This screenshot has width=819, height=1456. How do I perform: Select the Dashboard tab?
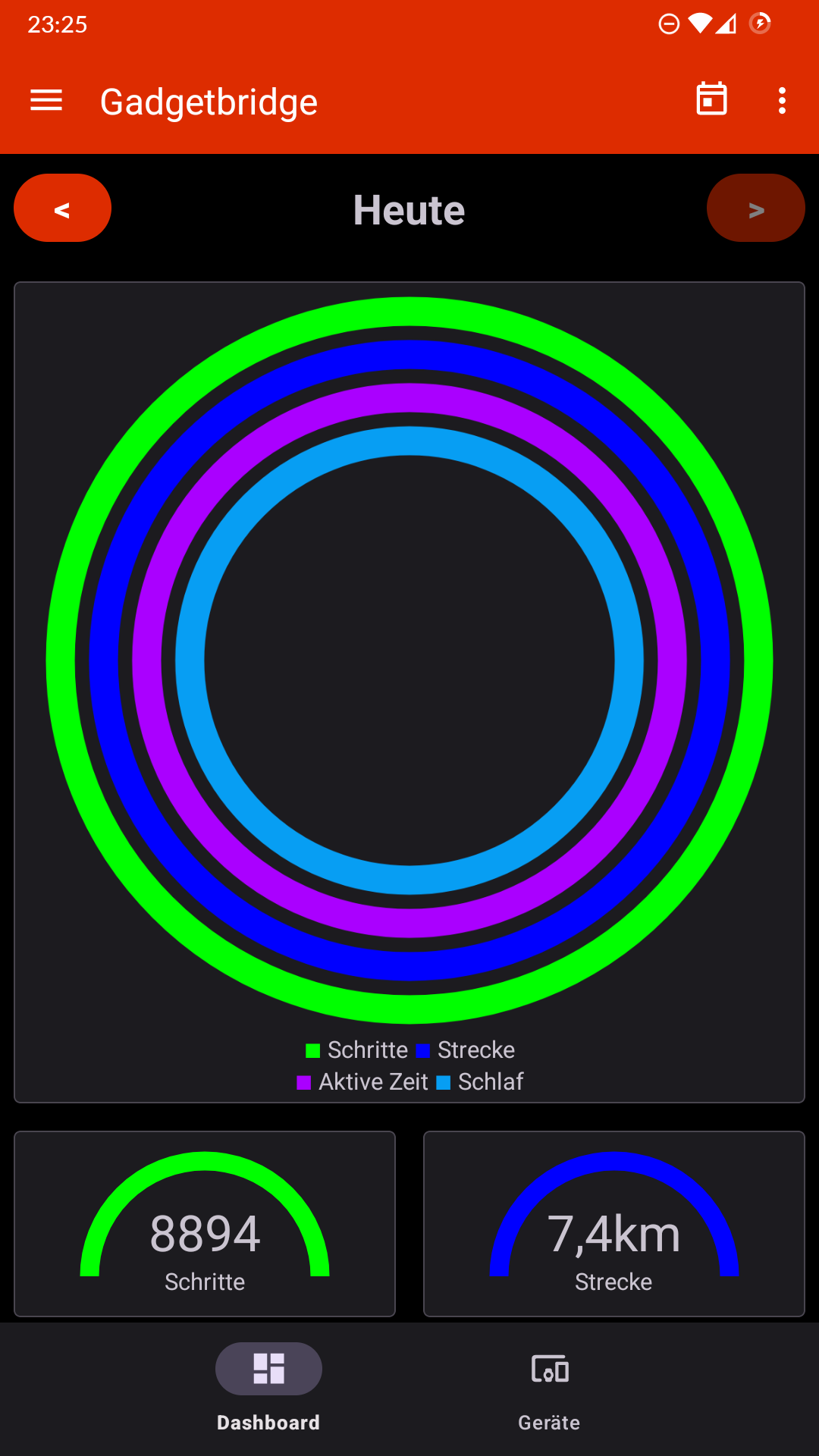268,1389
